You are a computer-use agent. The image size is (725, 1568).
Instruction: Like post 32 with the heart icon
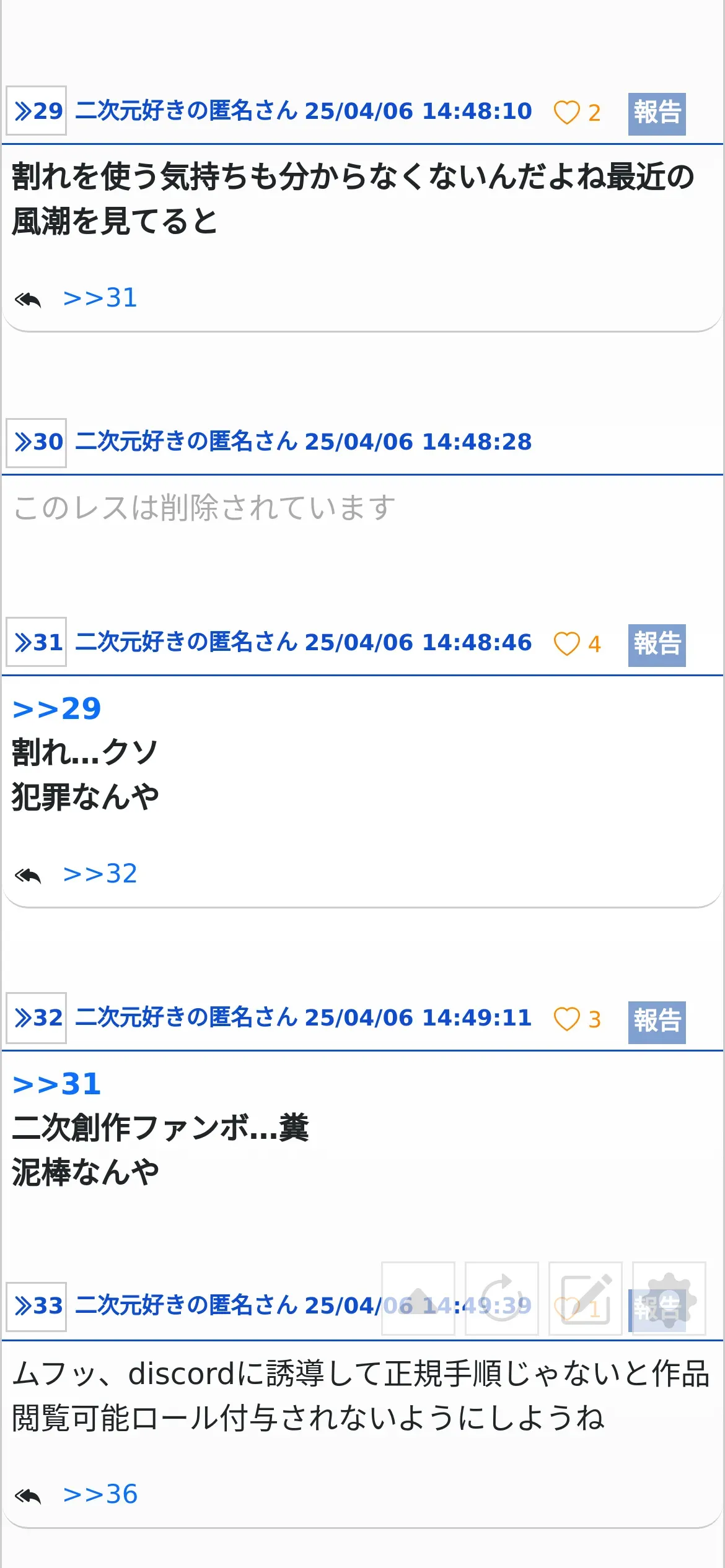566,1019
